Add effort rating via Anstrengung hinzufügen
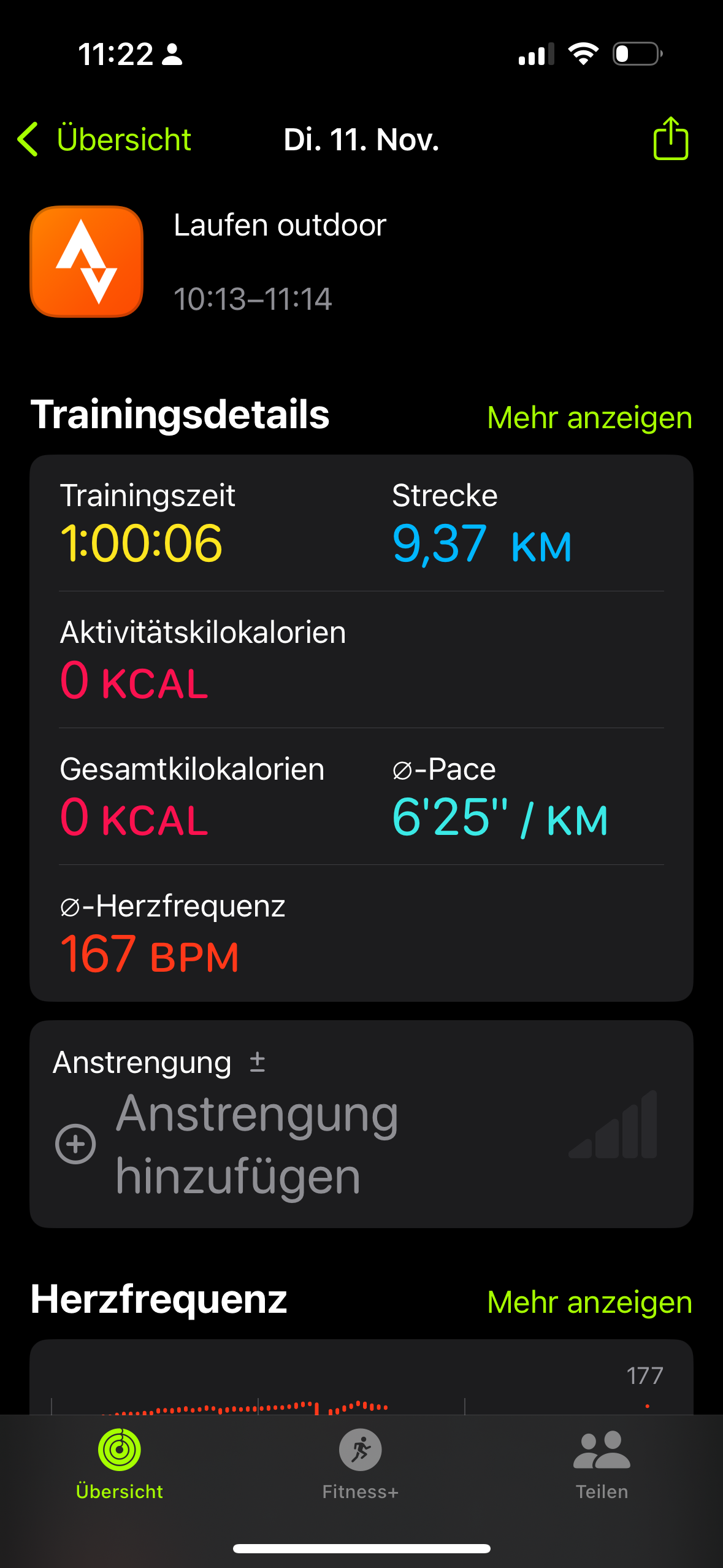The image size is (723, 1568). [258, 1144]
